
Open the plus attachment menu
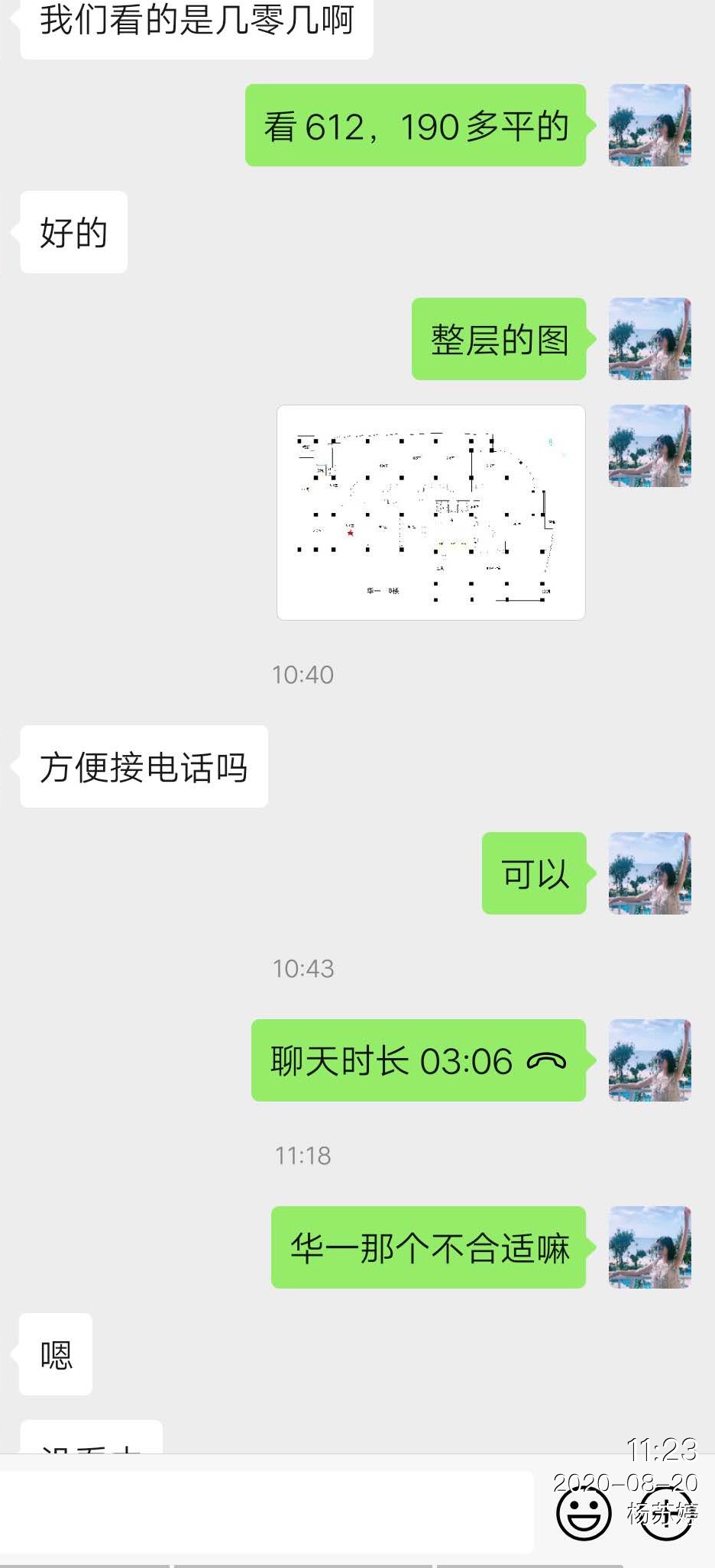[666, 1513]
